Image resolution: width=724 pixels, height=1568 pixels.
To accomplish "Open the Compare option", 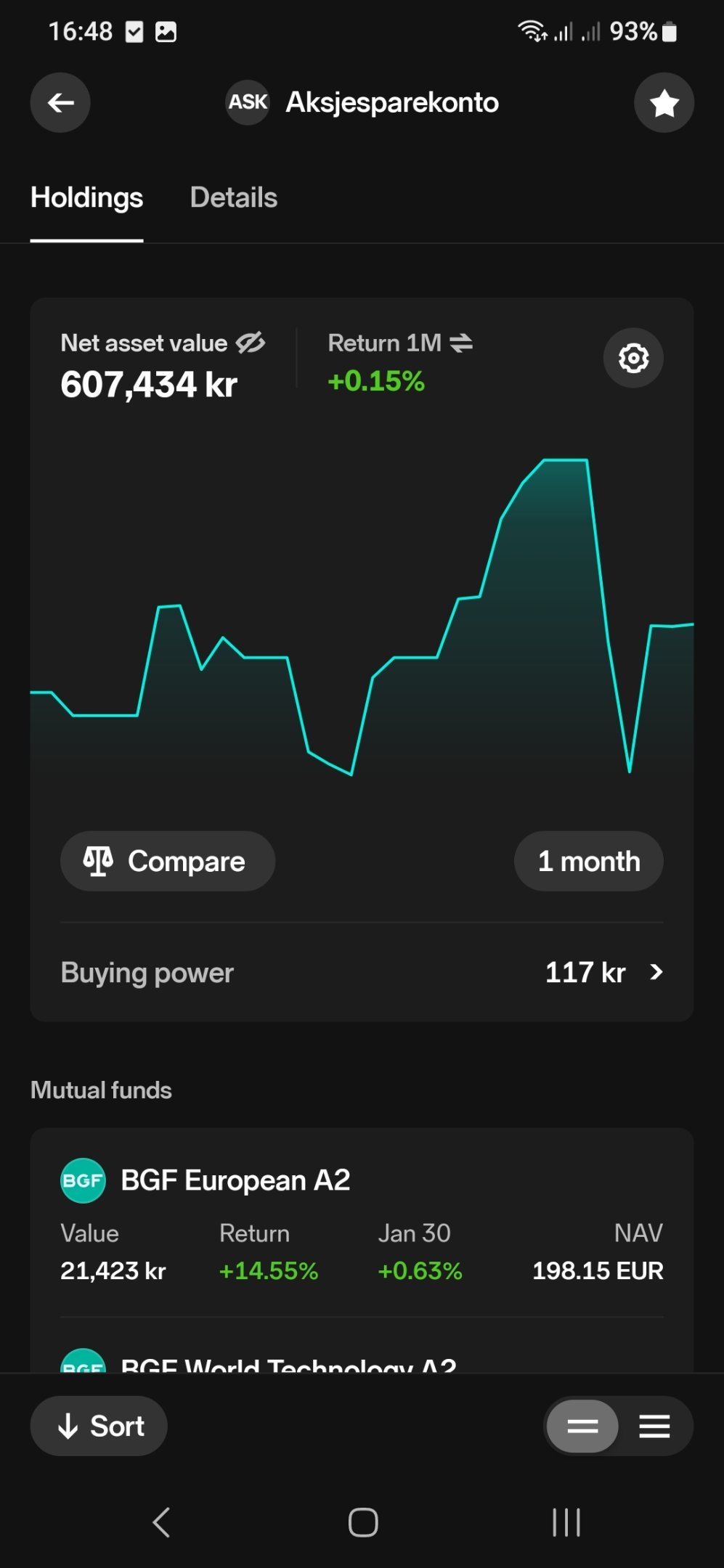I will [168, 861].
